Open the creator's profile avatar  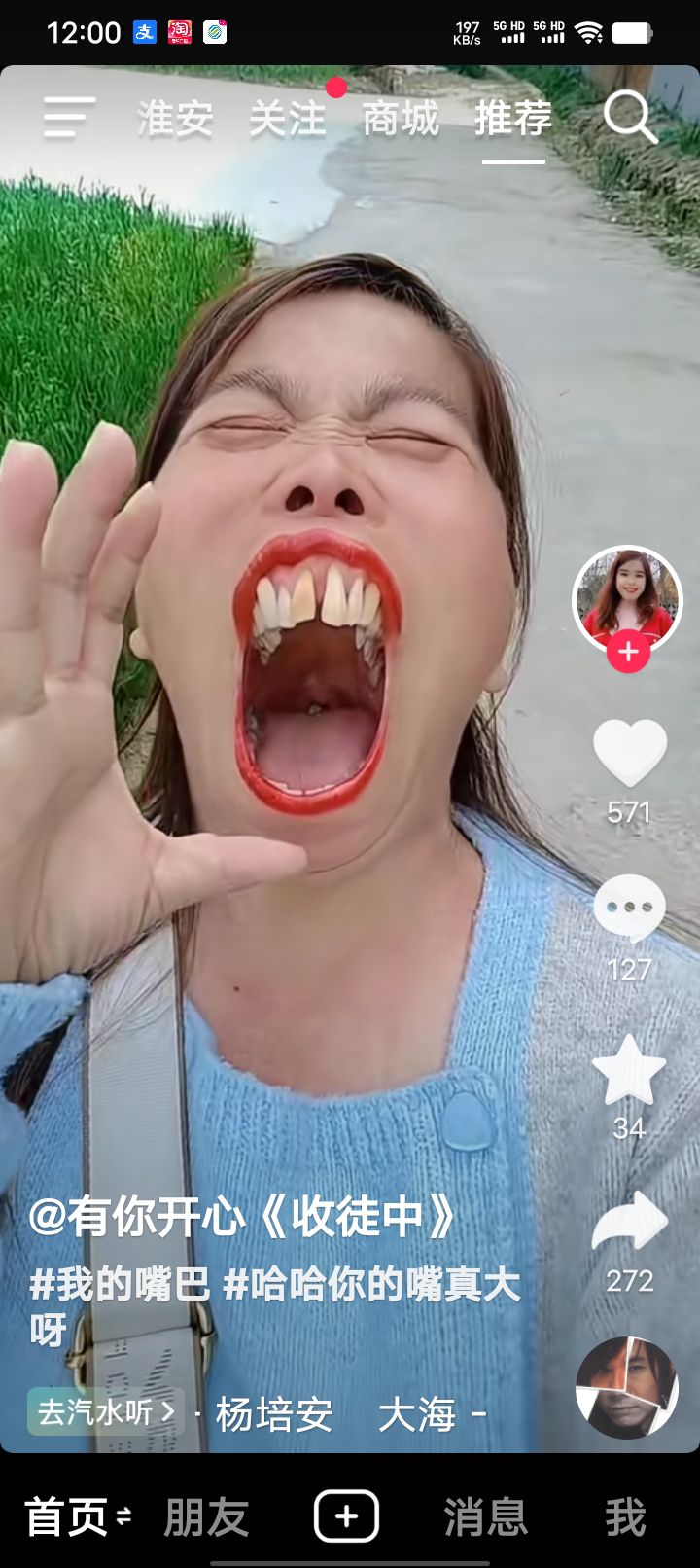(x=627, y=598)
